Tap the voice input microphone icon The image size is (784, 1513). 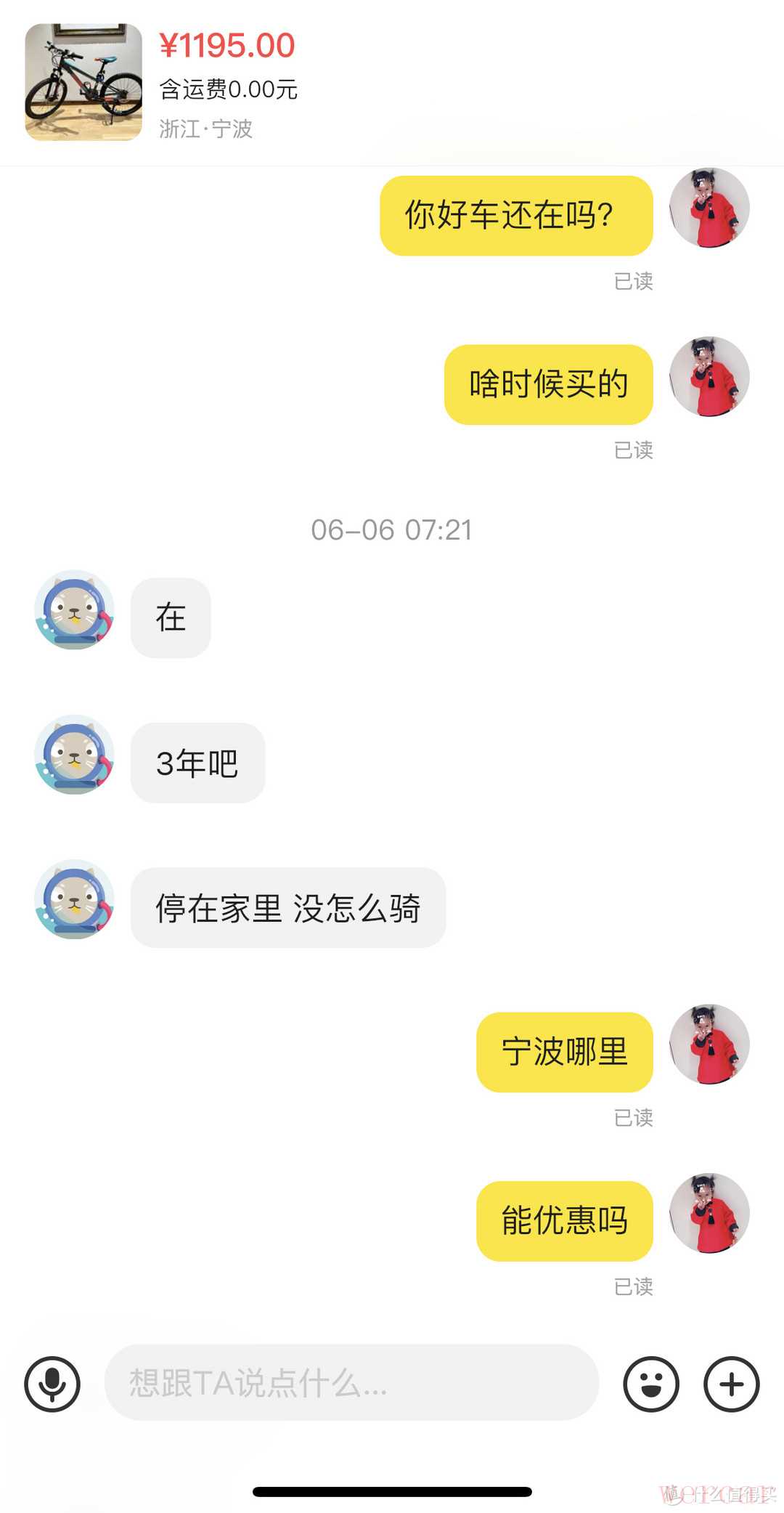(x=52, y=1384)
